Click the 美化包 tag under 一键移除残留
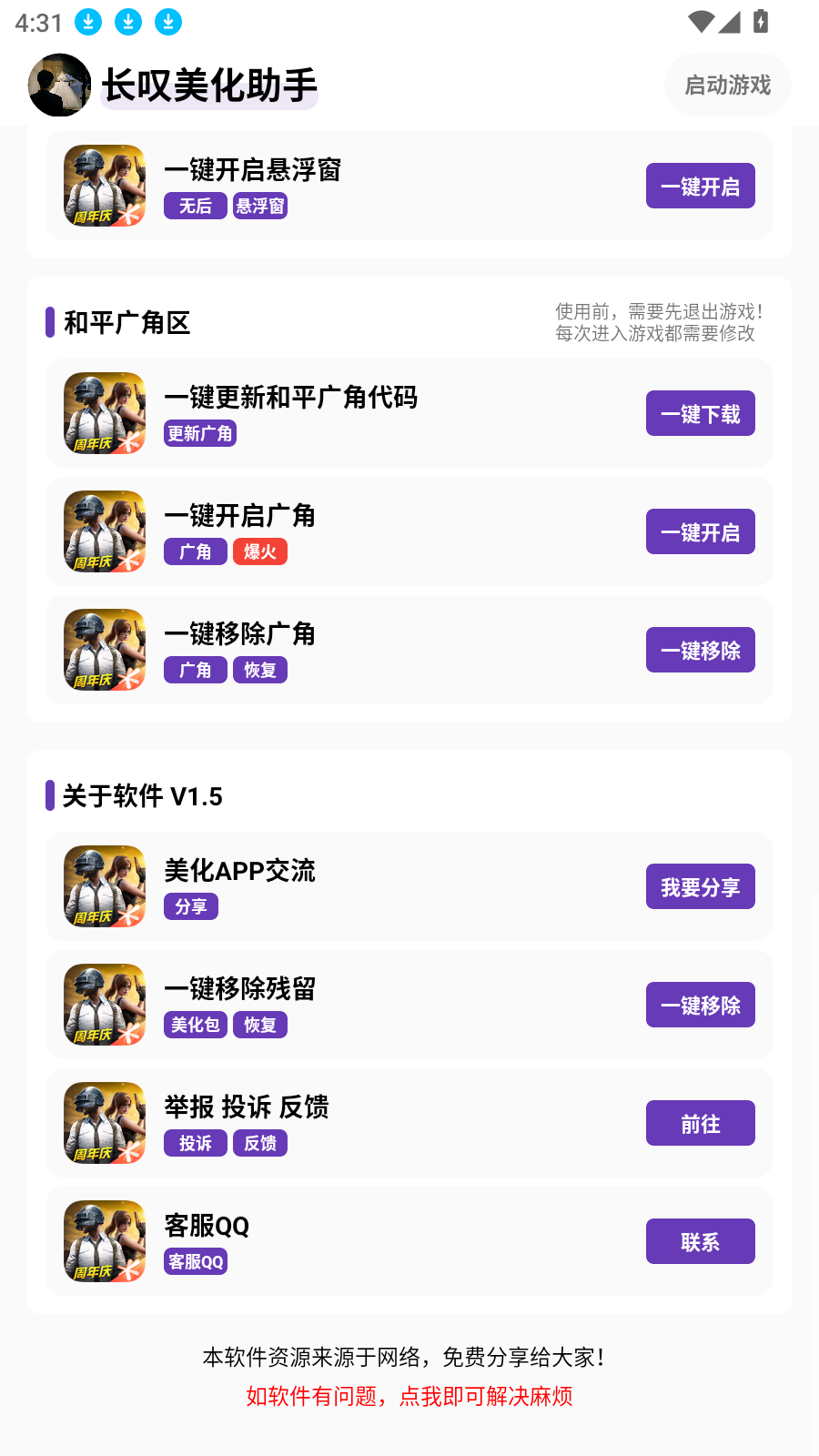The width and height of the screenshot is (819, 1456). click(195, 1025)
